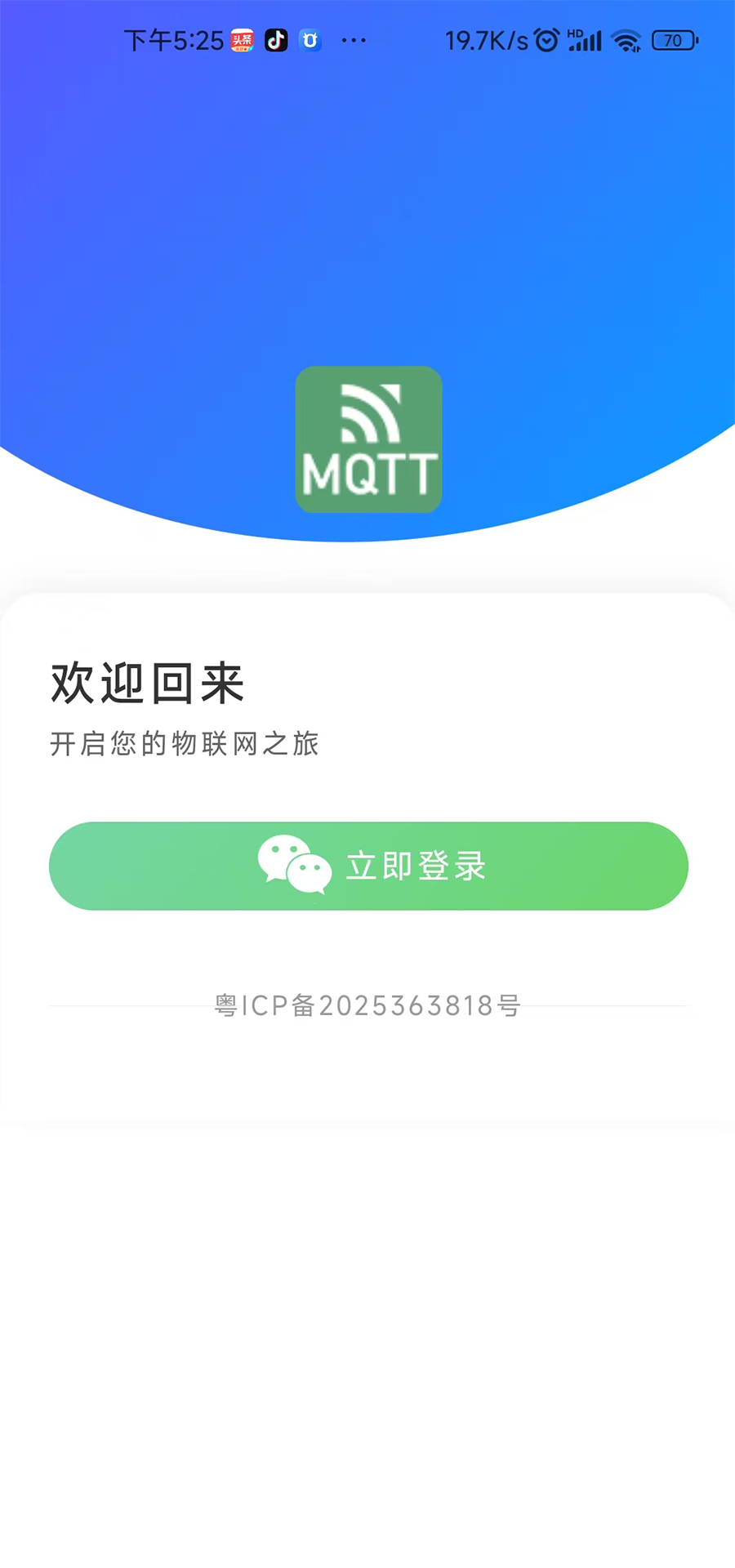The height and width of the screenshot is (1568, 735).
Task: Click the three dots overflow indicator in status bar
Action: (354, 40)
